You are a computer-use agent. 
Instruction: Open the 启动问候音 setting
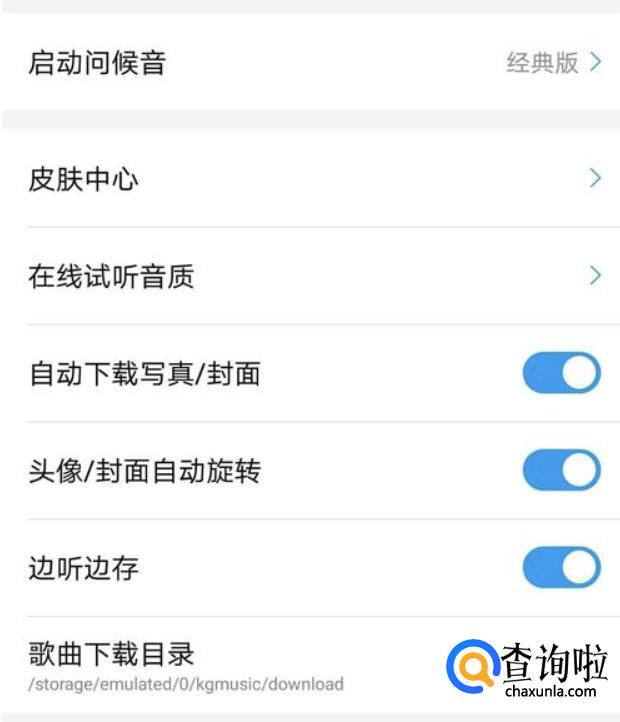click(310, 63)
